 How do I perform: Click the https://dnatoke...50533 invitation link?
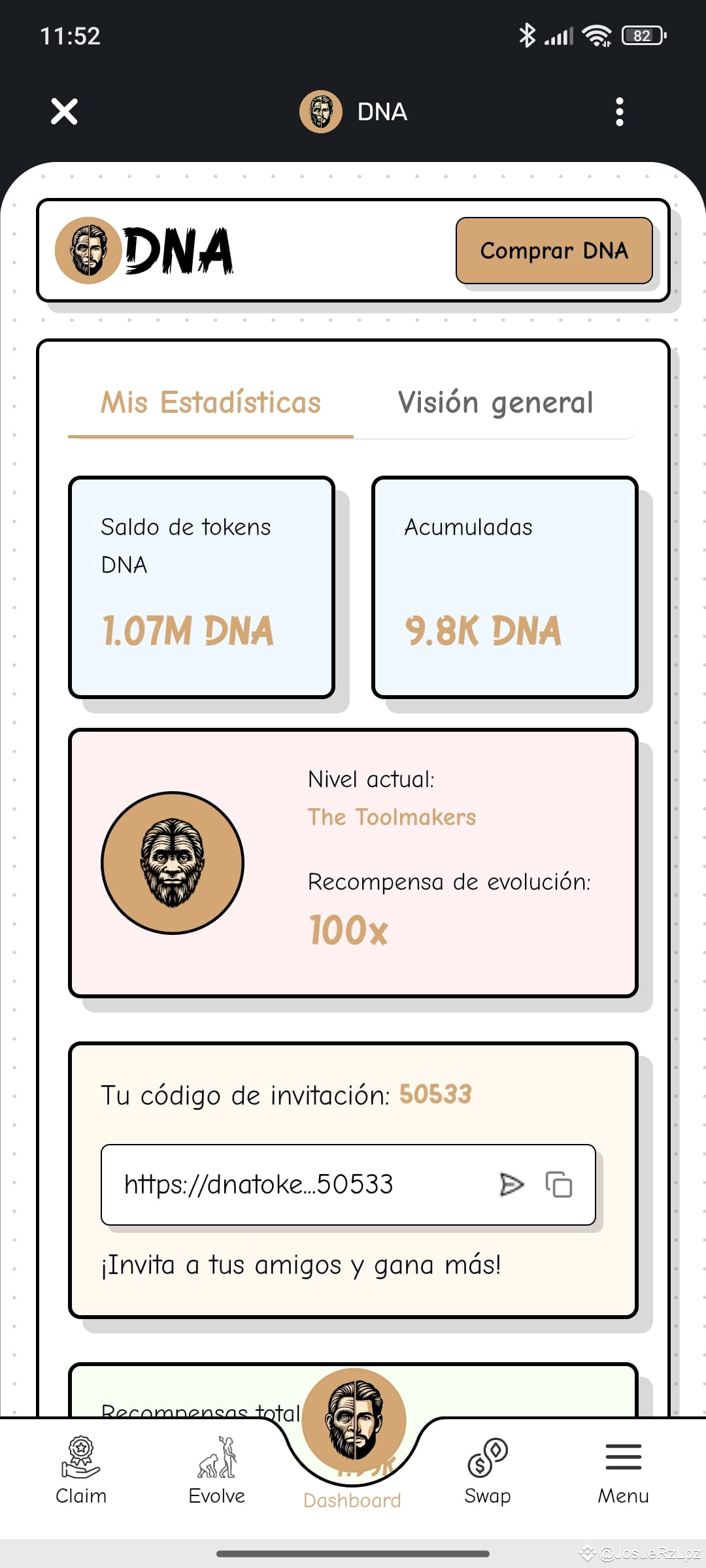258,1184
